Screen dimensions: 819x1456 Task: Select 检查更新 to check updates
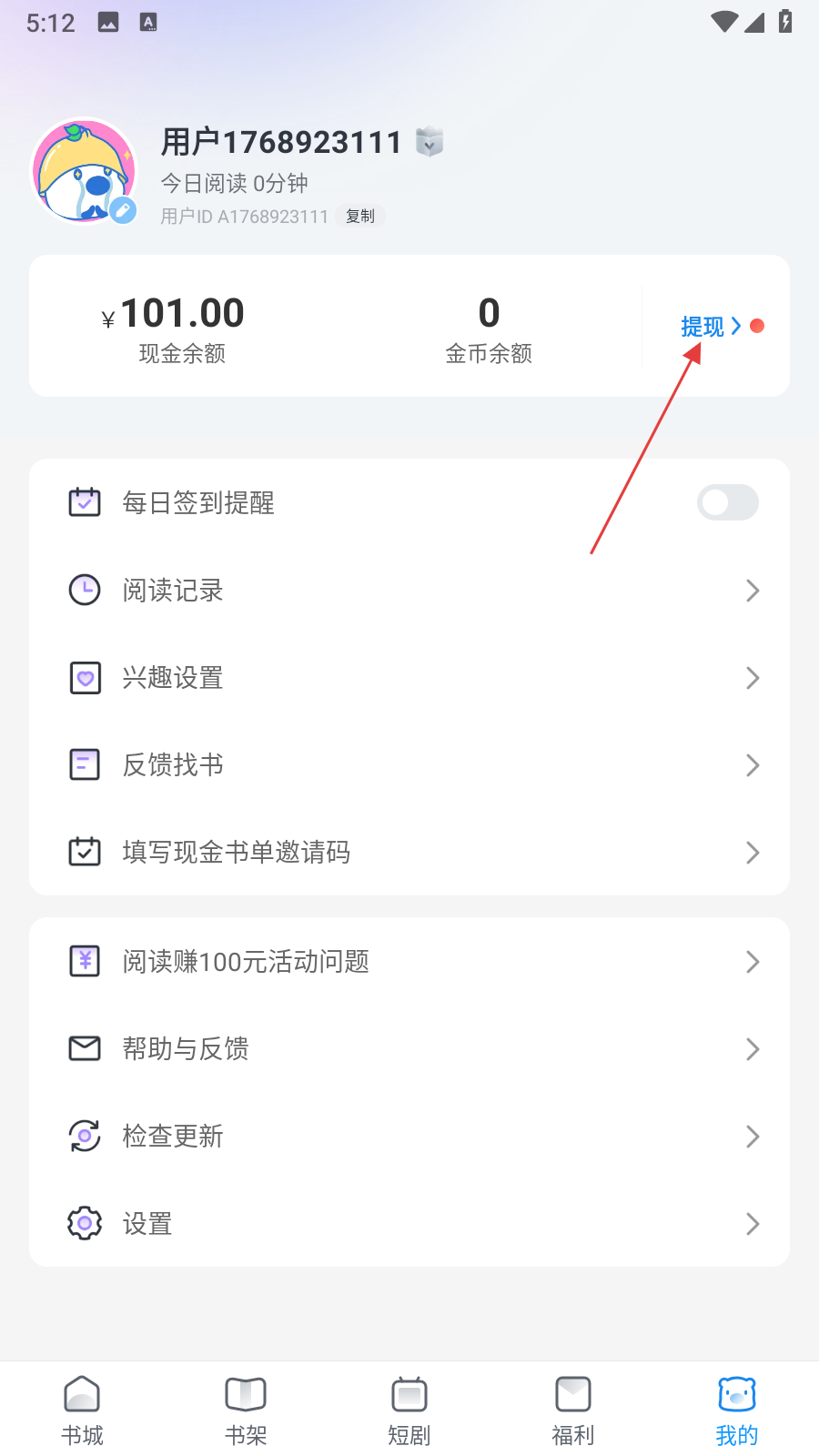coord(409,1137)
